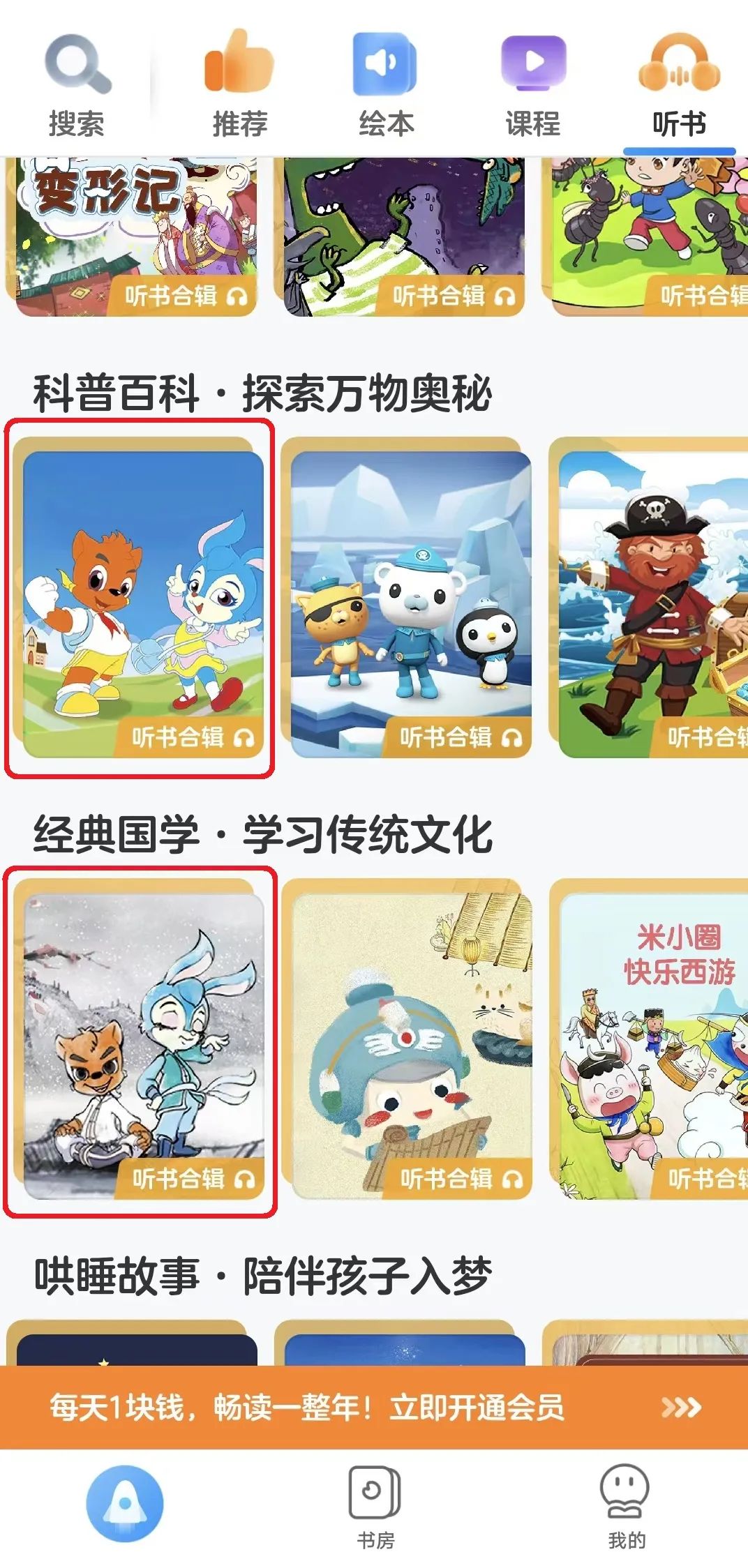Open the ants and boy audiobook collection
The width and height of the screenshot is (748, 1568).
pyautogui.click(x=649, y=236)
